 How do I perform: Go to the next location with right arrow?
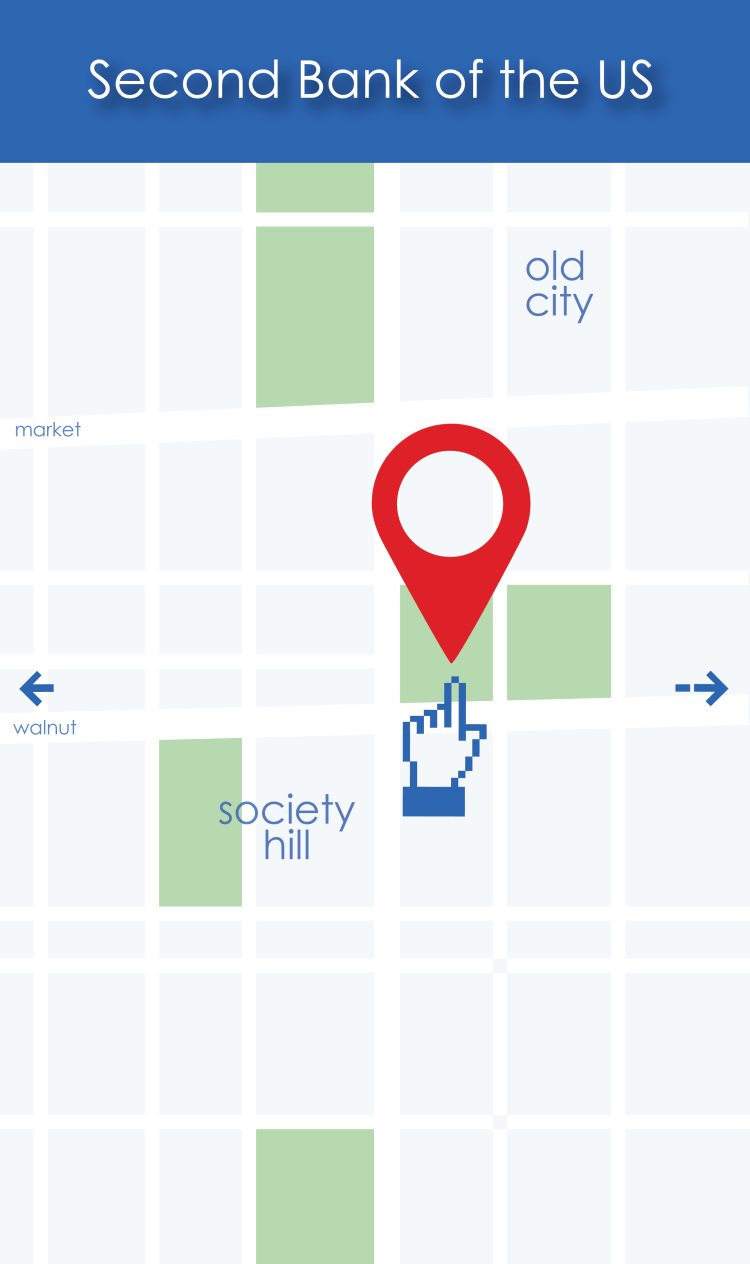point(703,688)
